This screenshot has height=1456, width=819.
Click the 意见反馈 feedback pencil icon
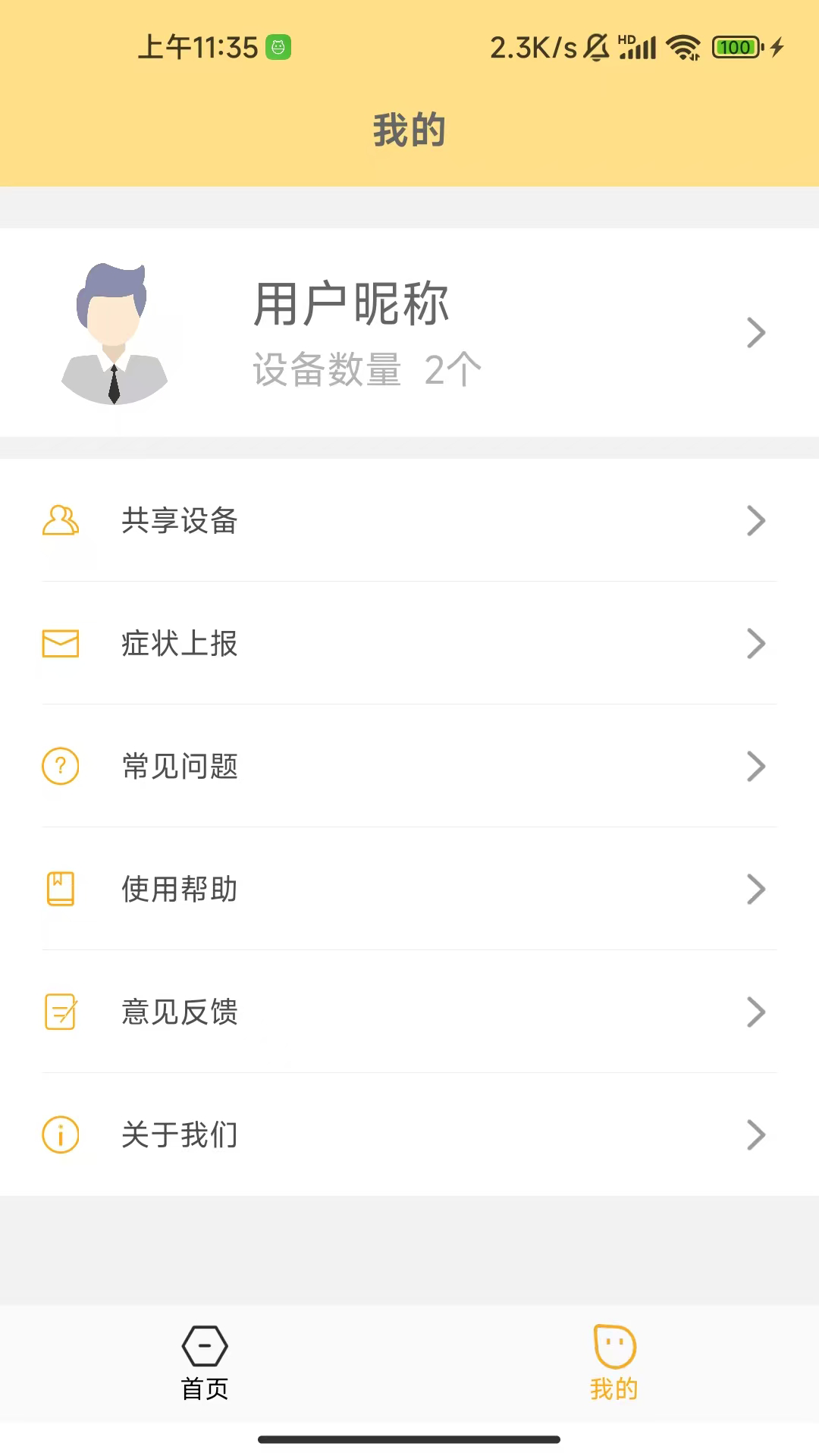pos(61,1012)
